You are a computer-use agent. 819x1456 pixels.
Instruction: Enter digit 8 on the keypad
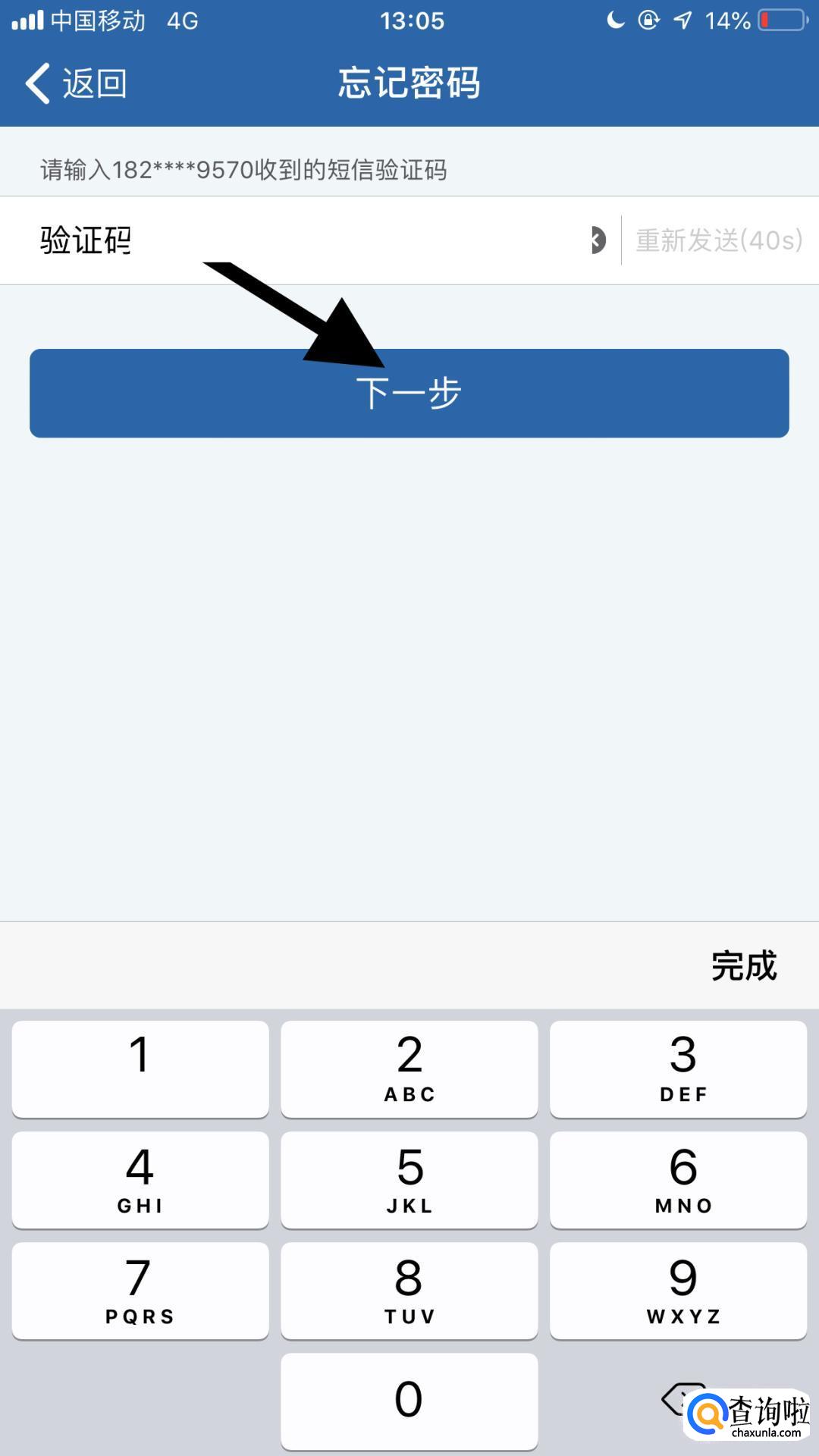[x=409, y=1290]
